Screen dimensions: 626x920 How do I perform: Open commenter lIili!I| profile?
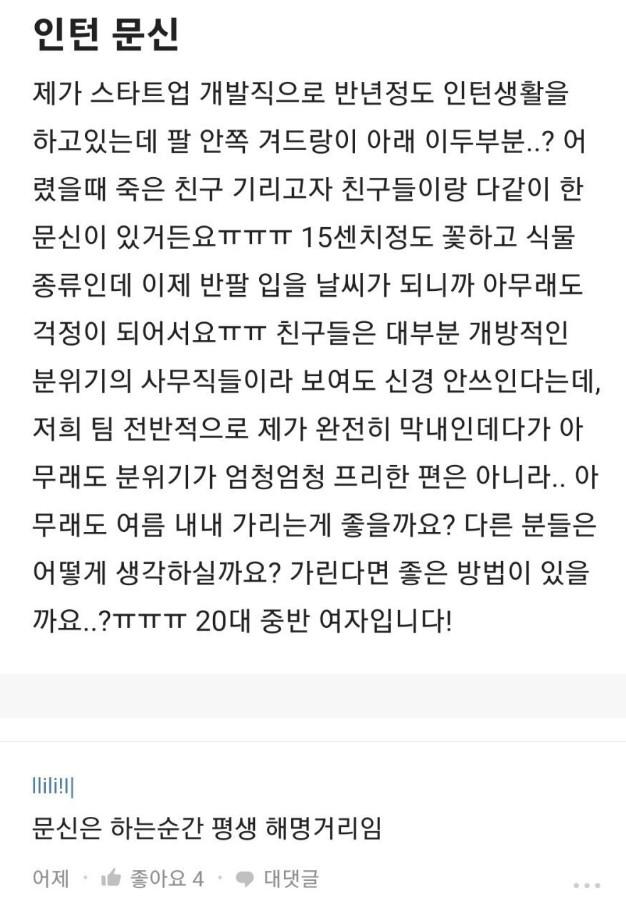click(52, 786)
